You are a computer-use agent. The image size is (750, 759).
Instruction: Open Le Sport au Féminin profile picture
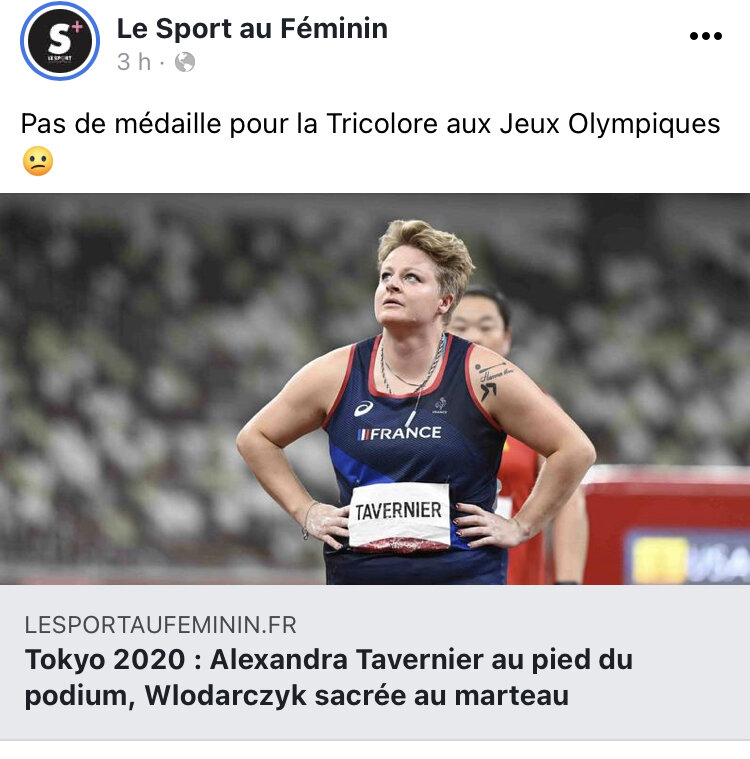(60, 41)
